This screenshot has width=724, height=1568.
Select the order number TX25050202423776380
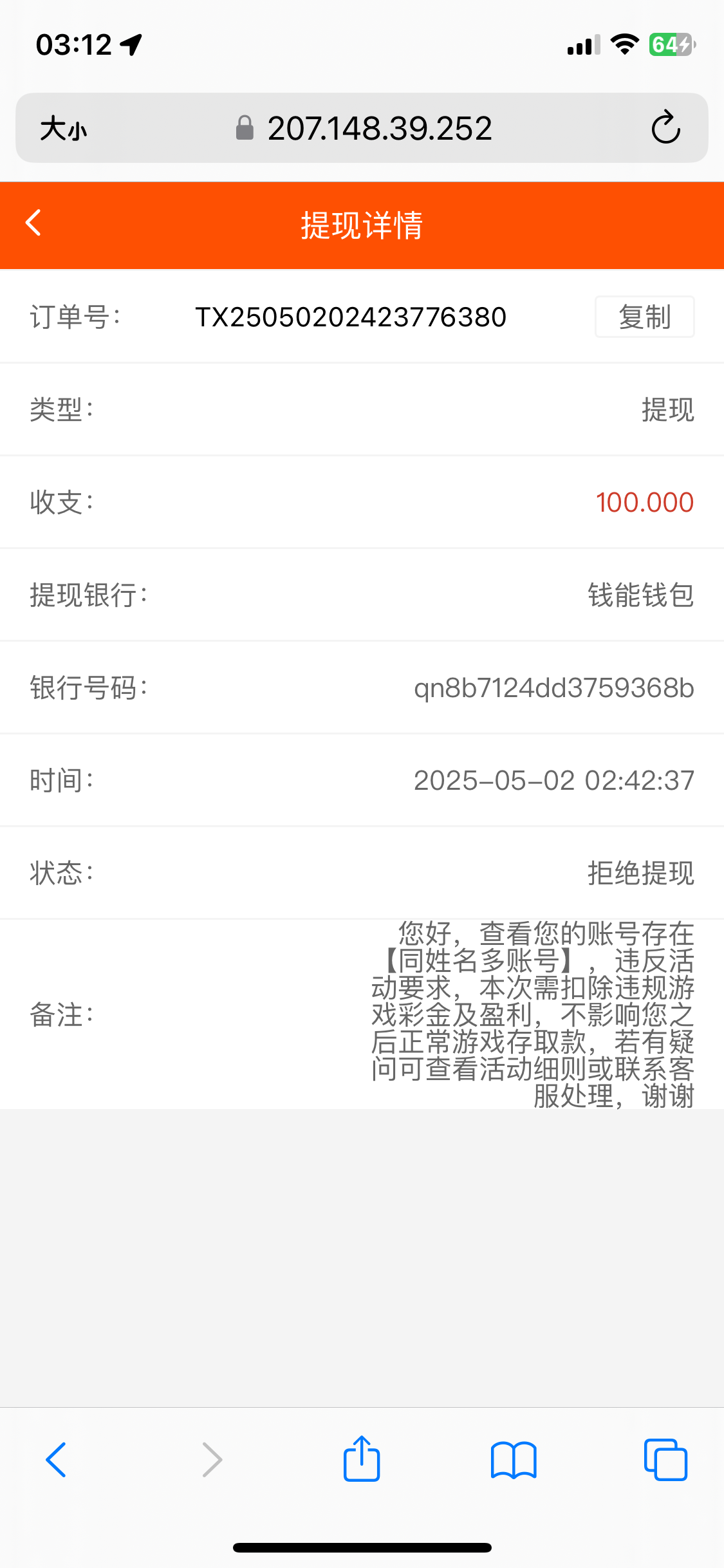click(x=351, y=316)
